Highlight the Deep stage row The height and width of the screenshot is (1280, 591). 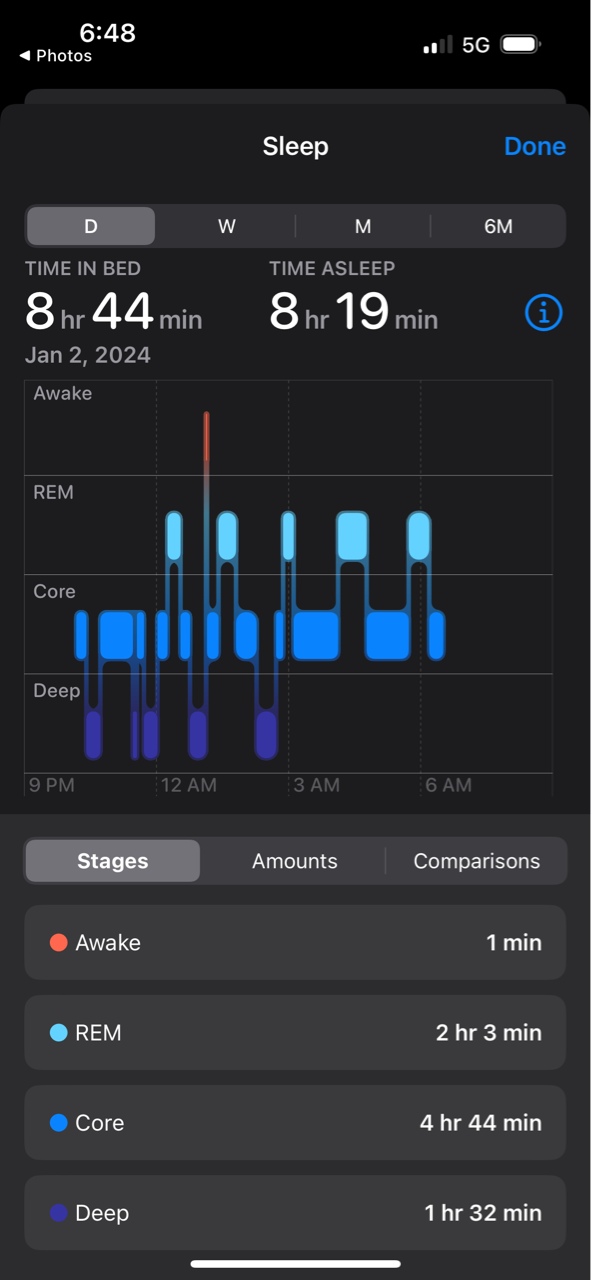pyautogui.click(x=295, y=1212)
